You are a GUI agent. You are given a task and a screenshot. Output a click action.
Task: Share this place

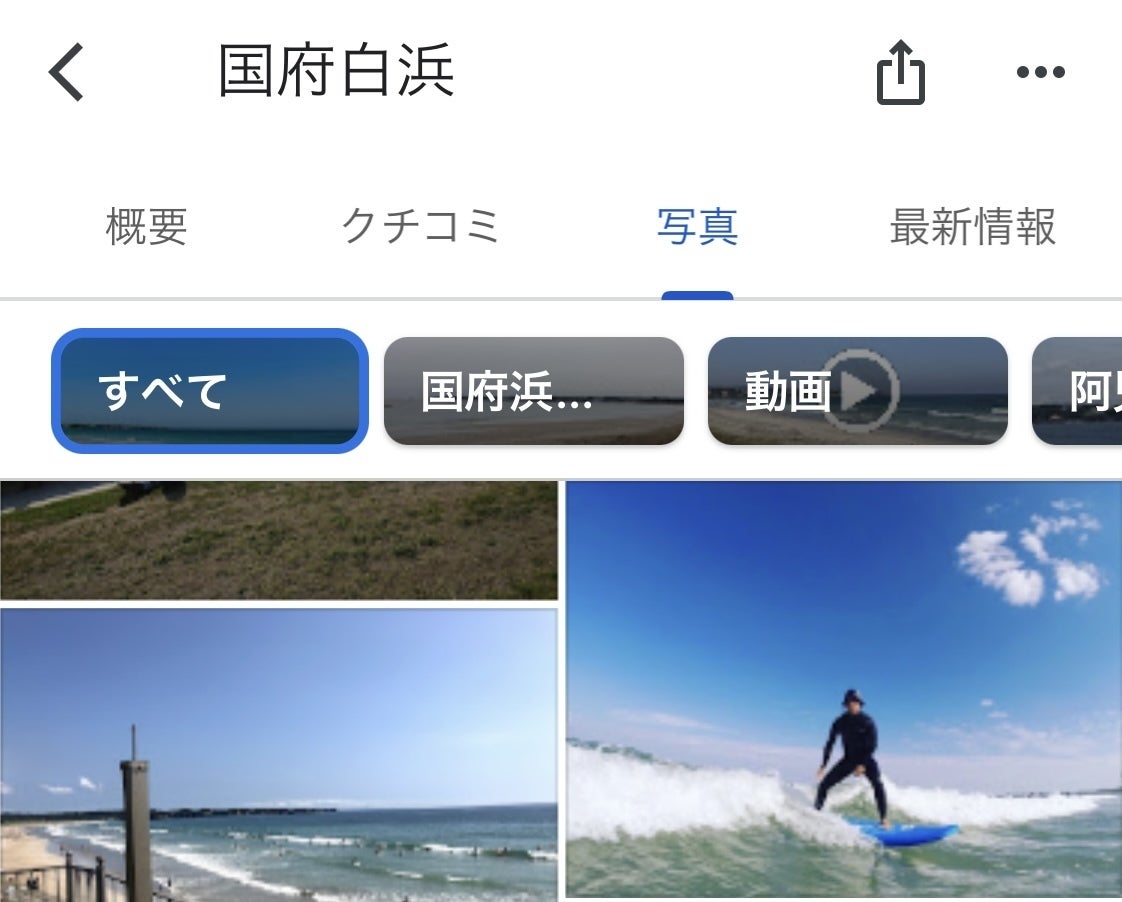pyautogui.click(x=900, y=72)
